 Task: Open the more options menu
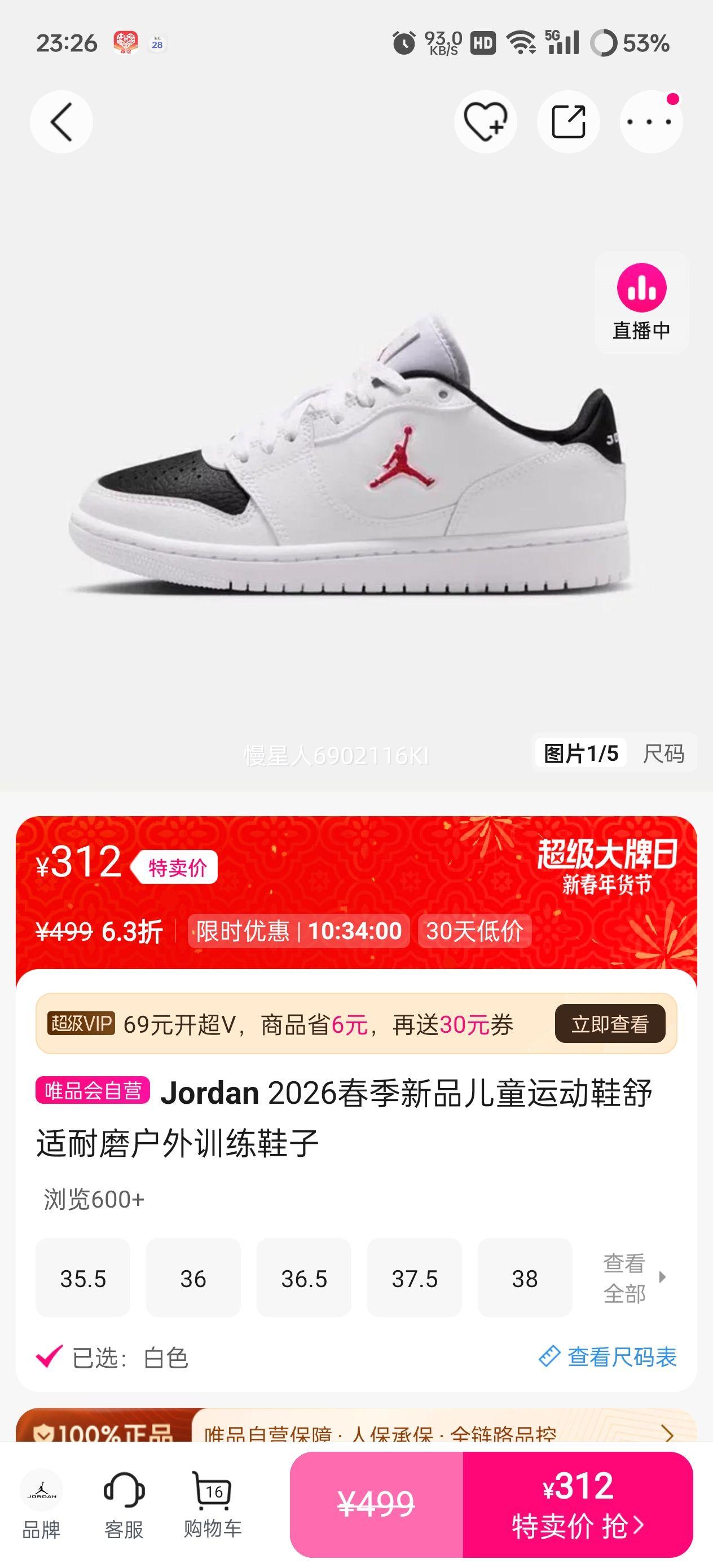click(649, 121)
